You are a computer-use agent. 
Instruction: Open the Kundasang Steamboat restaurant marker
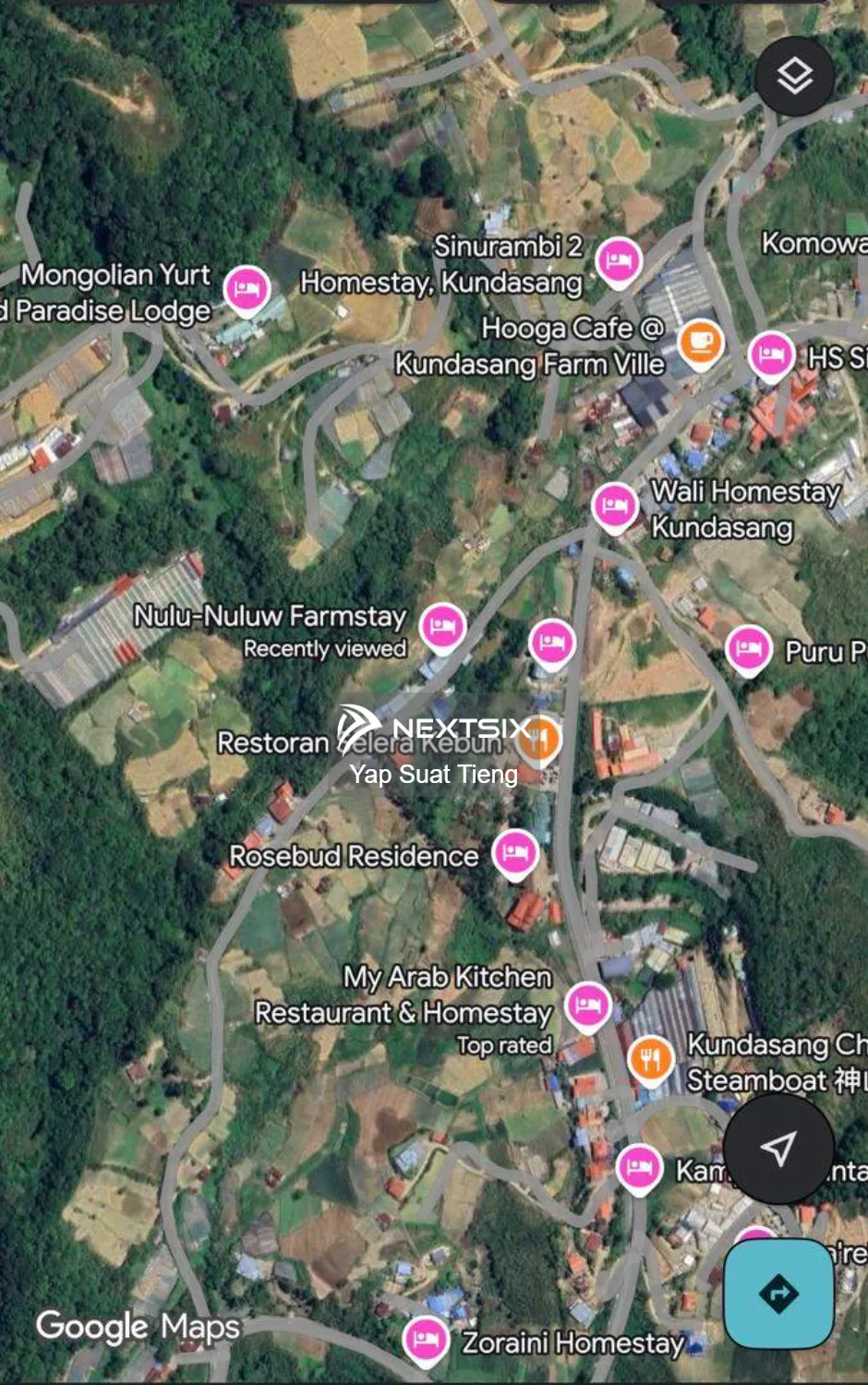tap(650, 1058)
